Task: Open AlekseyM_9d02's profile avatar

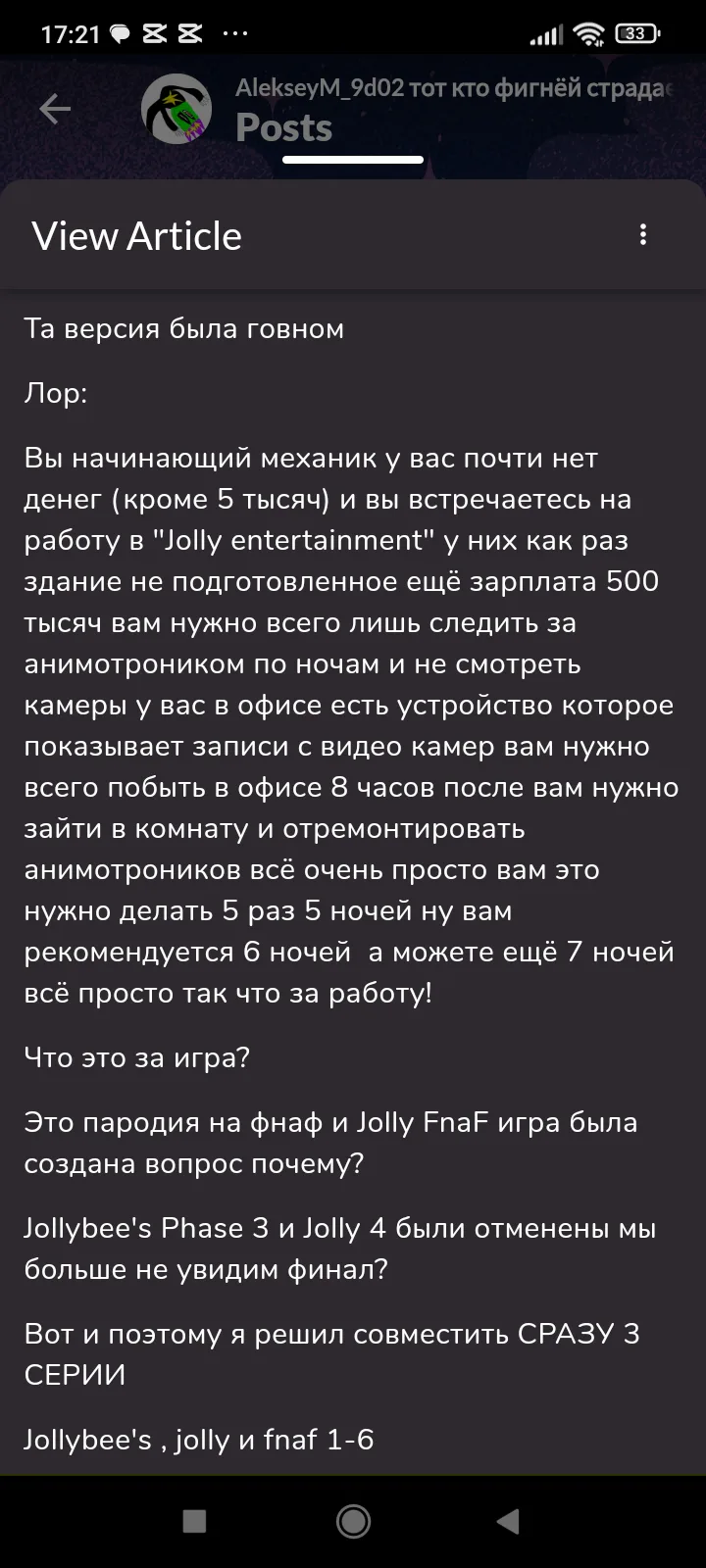Action: click(176, 109)
